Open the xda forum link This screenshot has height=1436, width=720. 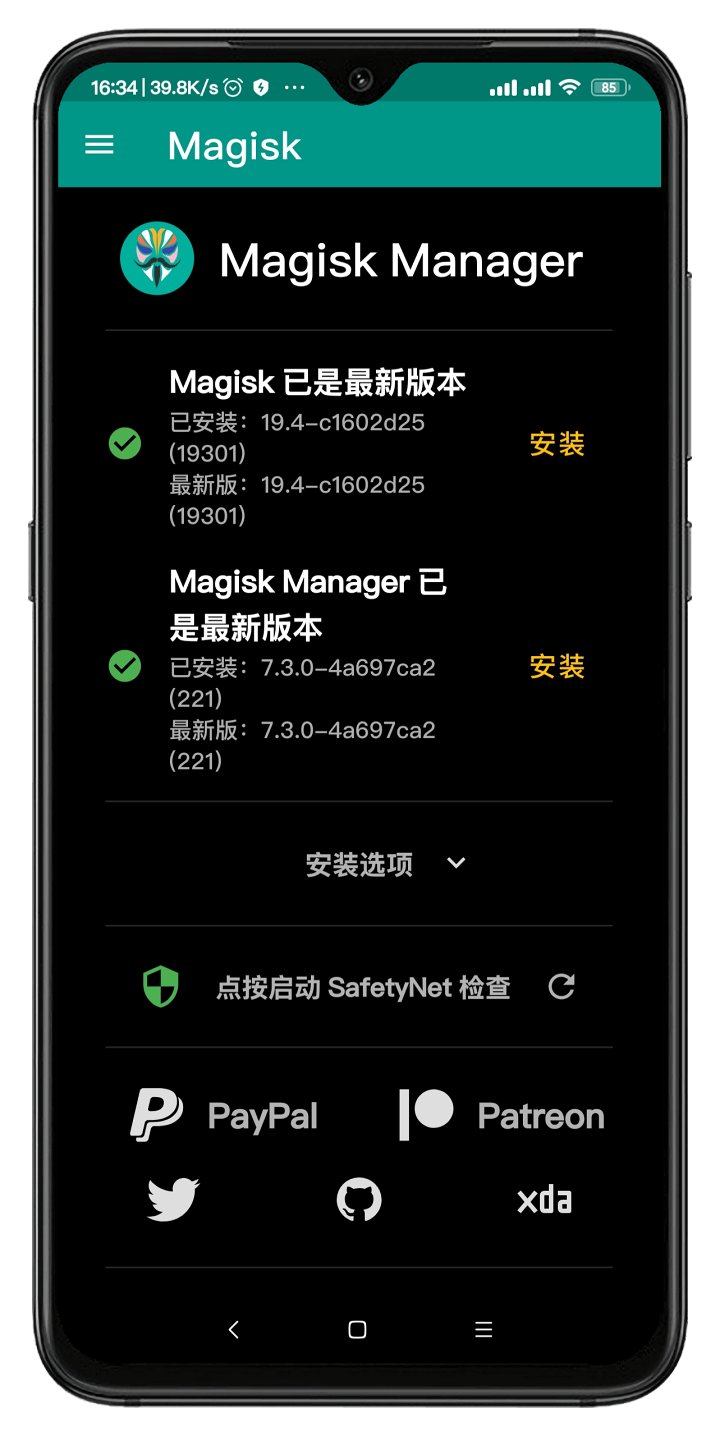(544, 1200)
